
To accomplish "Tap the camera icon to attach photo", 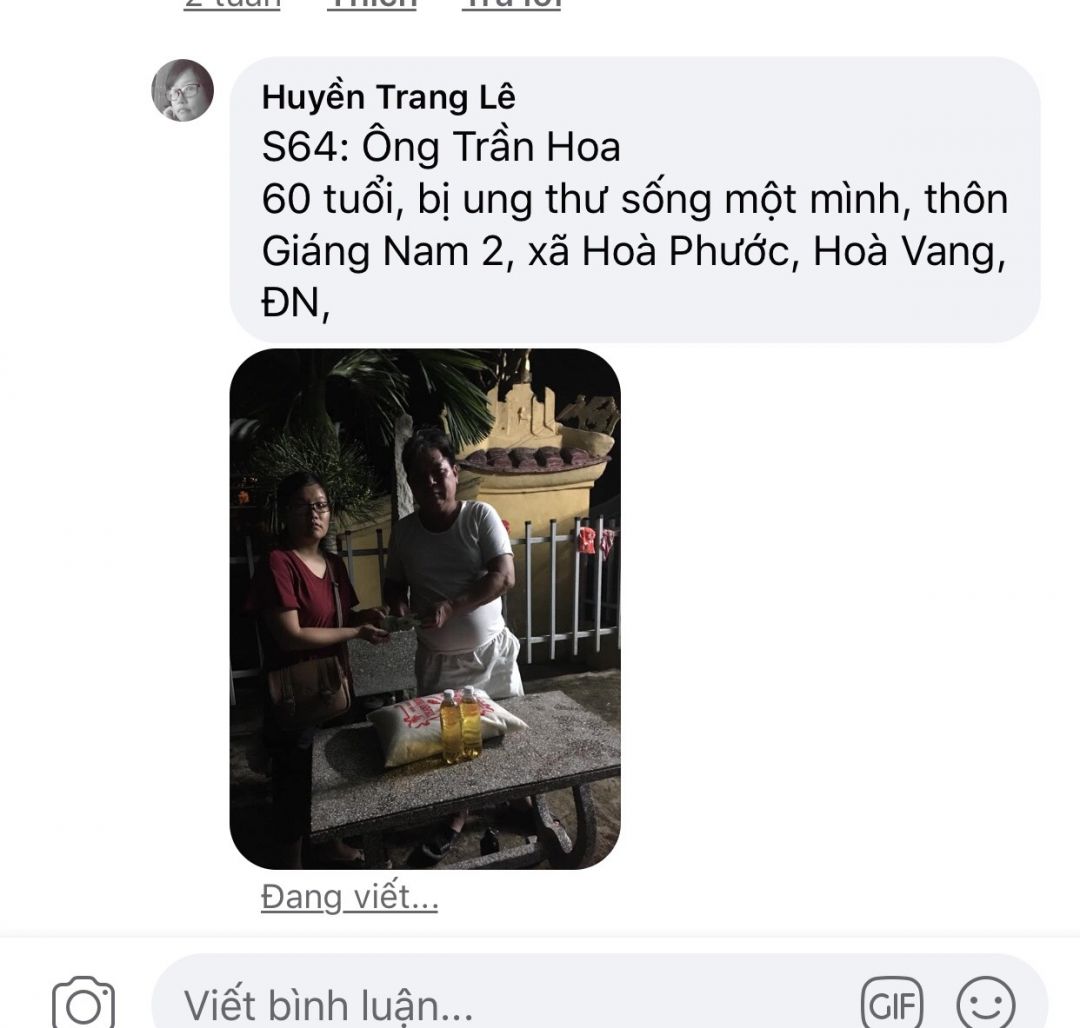I will coord(83,1004).
